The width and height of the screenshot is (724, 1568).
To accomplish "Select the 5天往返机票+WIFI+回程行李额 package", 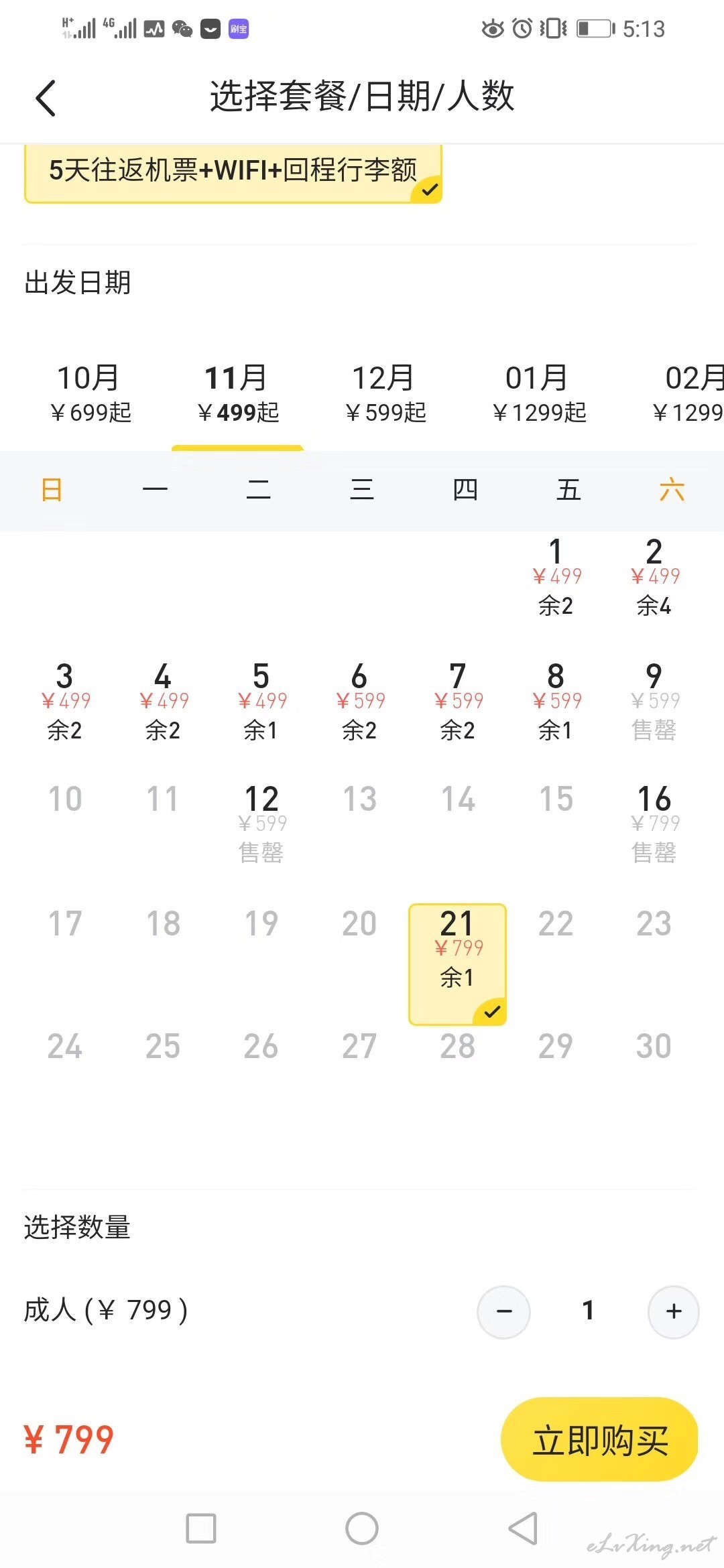I will pos(233,172).
